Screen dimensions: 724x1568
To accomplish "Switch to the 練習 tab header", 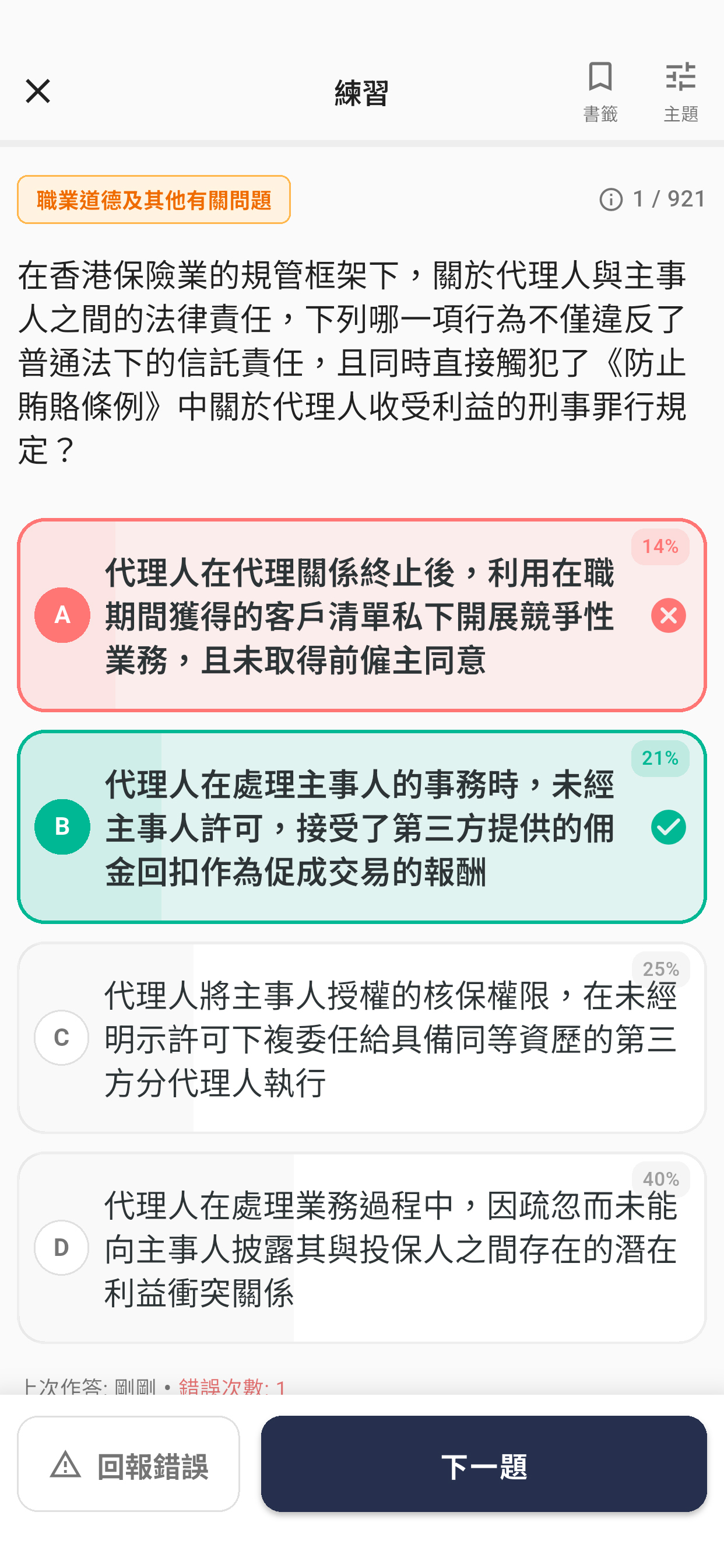I will [361, 92].
